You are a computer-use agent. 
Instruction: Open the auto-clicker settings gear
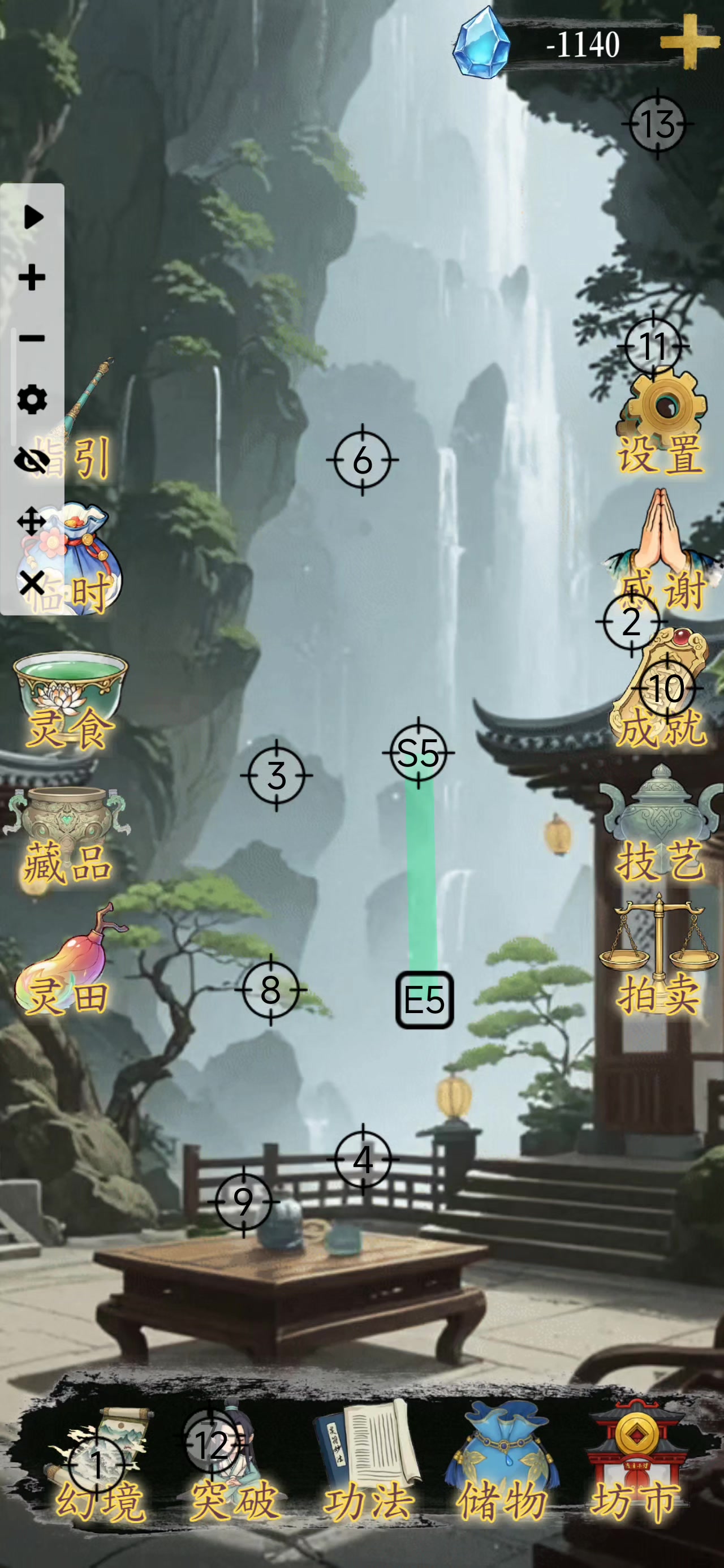click(x=32, y=400)
